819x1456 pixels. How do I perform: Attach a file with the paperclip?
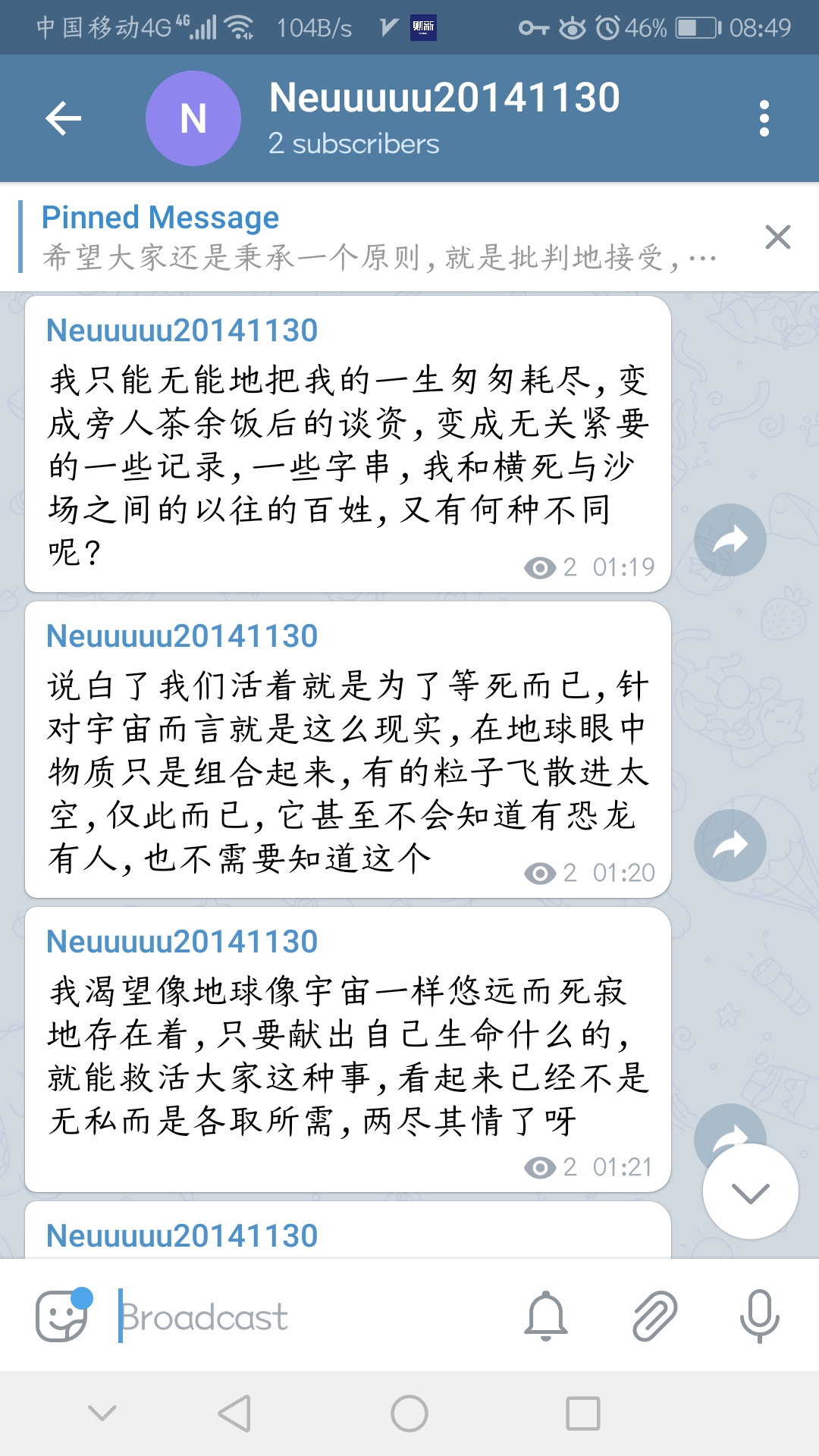click(x=654, y=1316)
